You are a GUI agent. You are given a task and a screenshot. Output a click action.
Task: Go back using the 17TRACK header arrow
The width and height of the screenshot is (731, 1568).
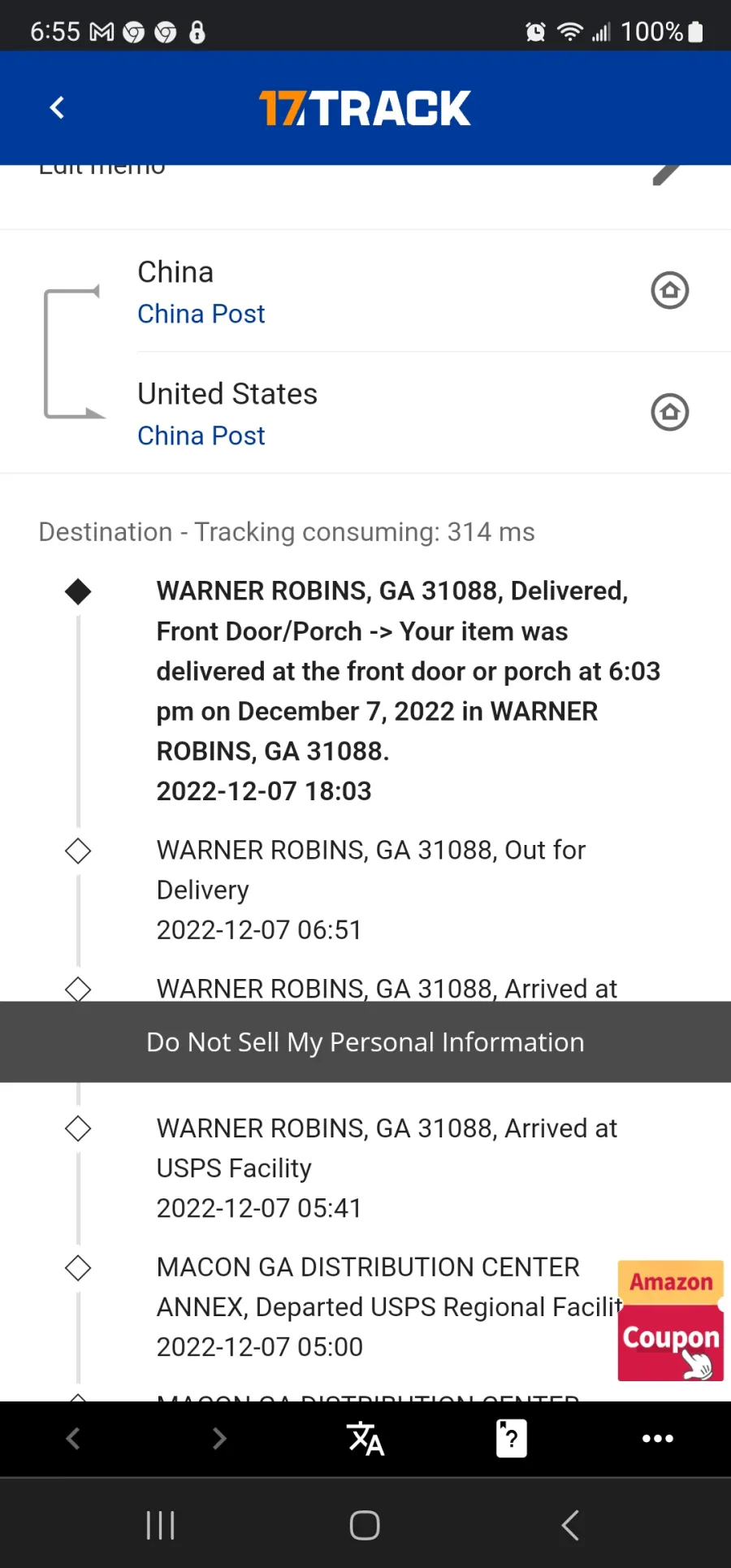tap(57, 107)
